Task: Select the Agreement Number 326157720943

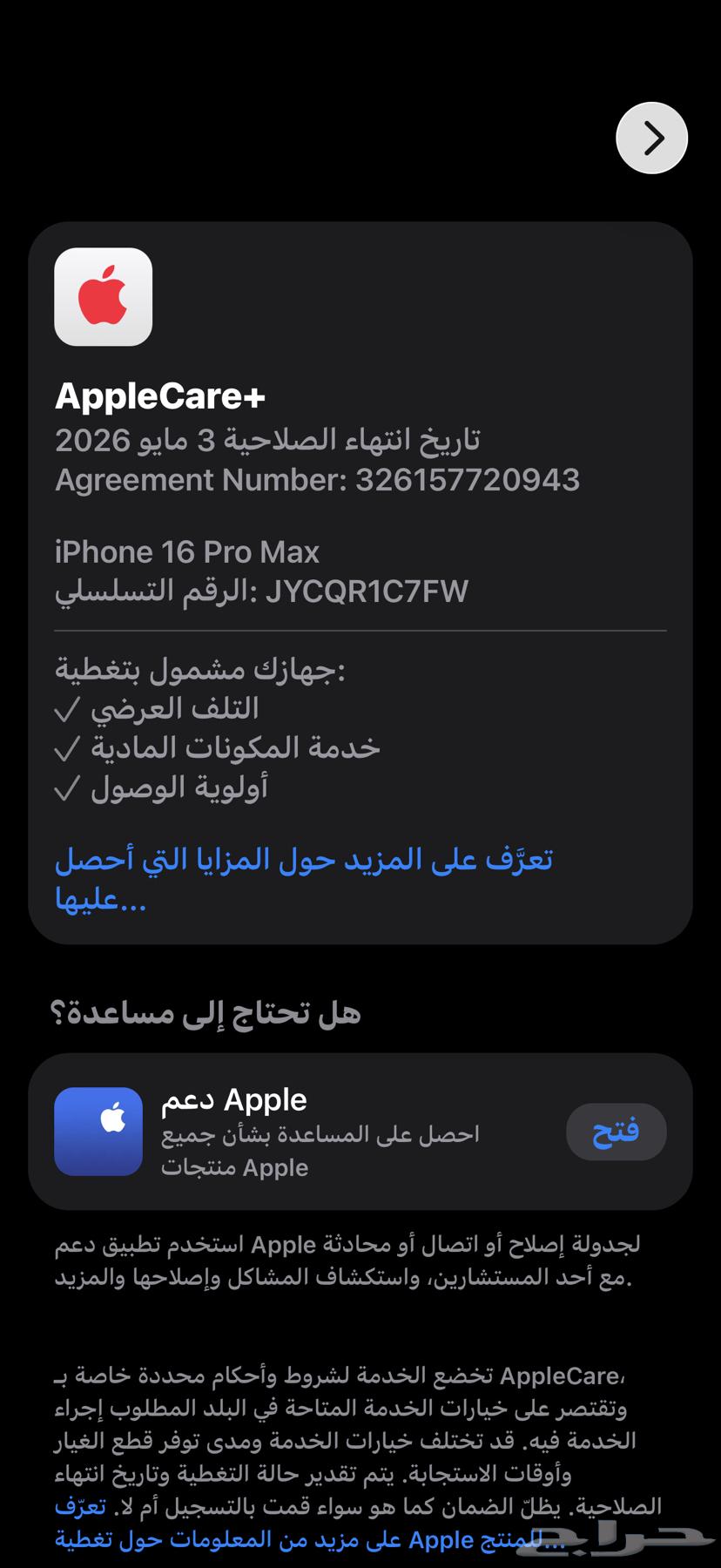Action: click(318, 479)
